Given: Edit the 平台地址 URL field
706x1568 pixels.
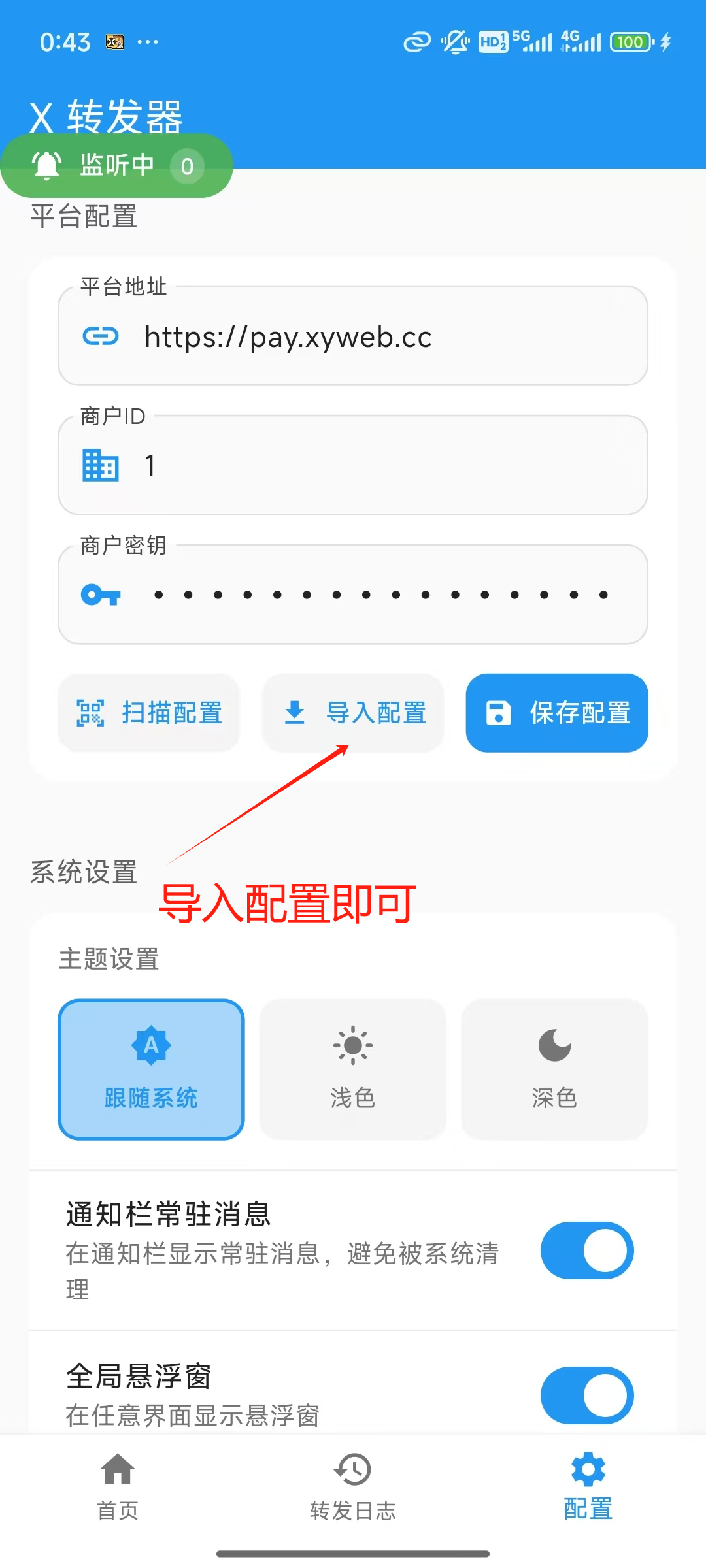Looking at the screenshot, I should 353,336.
